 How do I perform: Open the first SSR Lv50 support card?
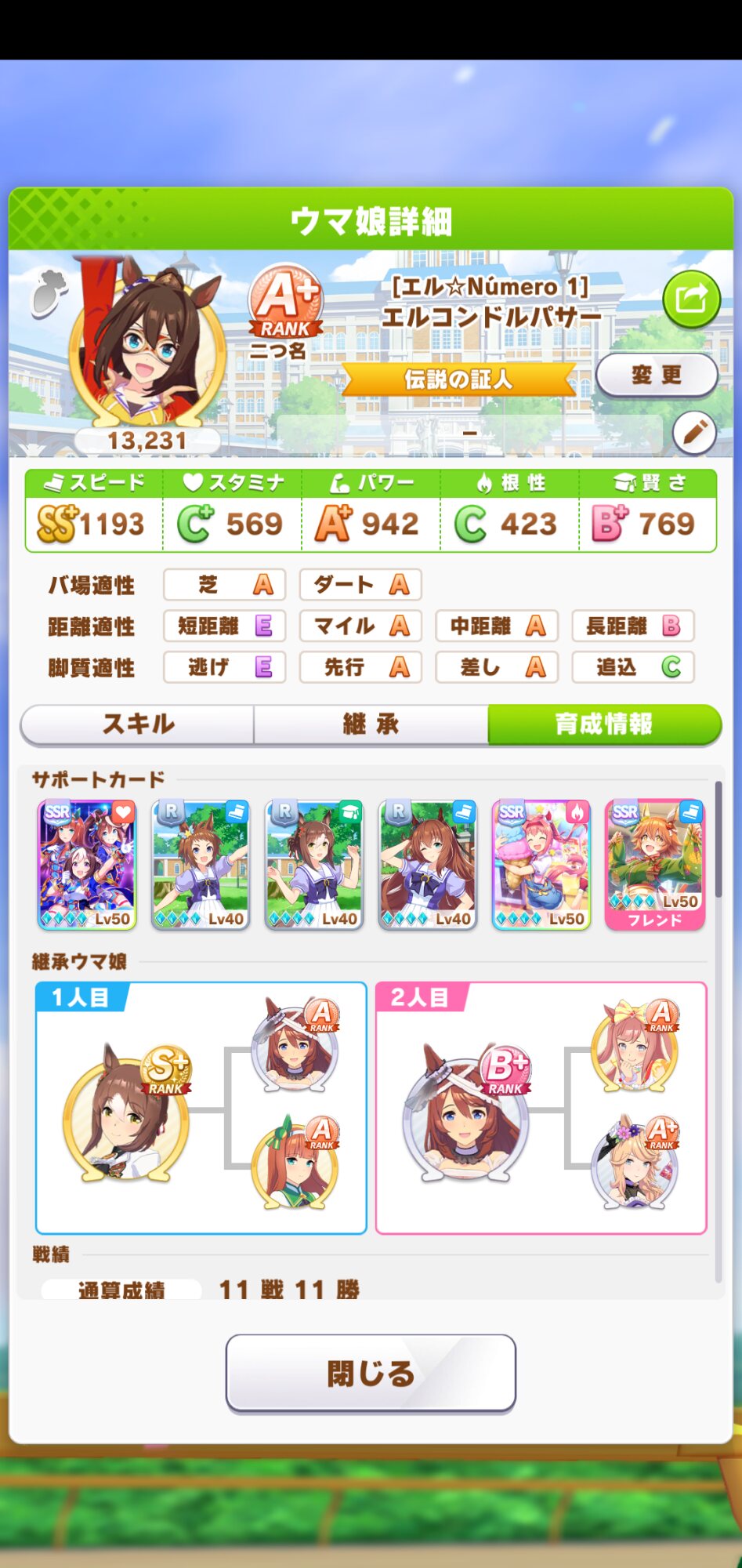pos(87,864)
